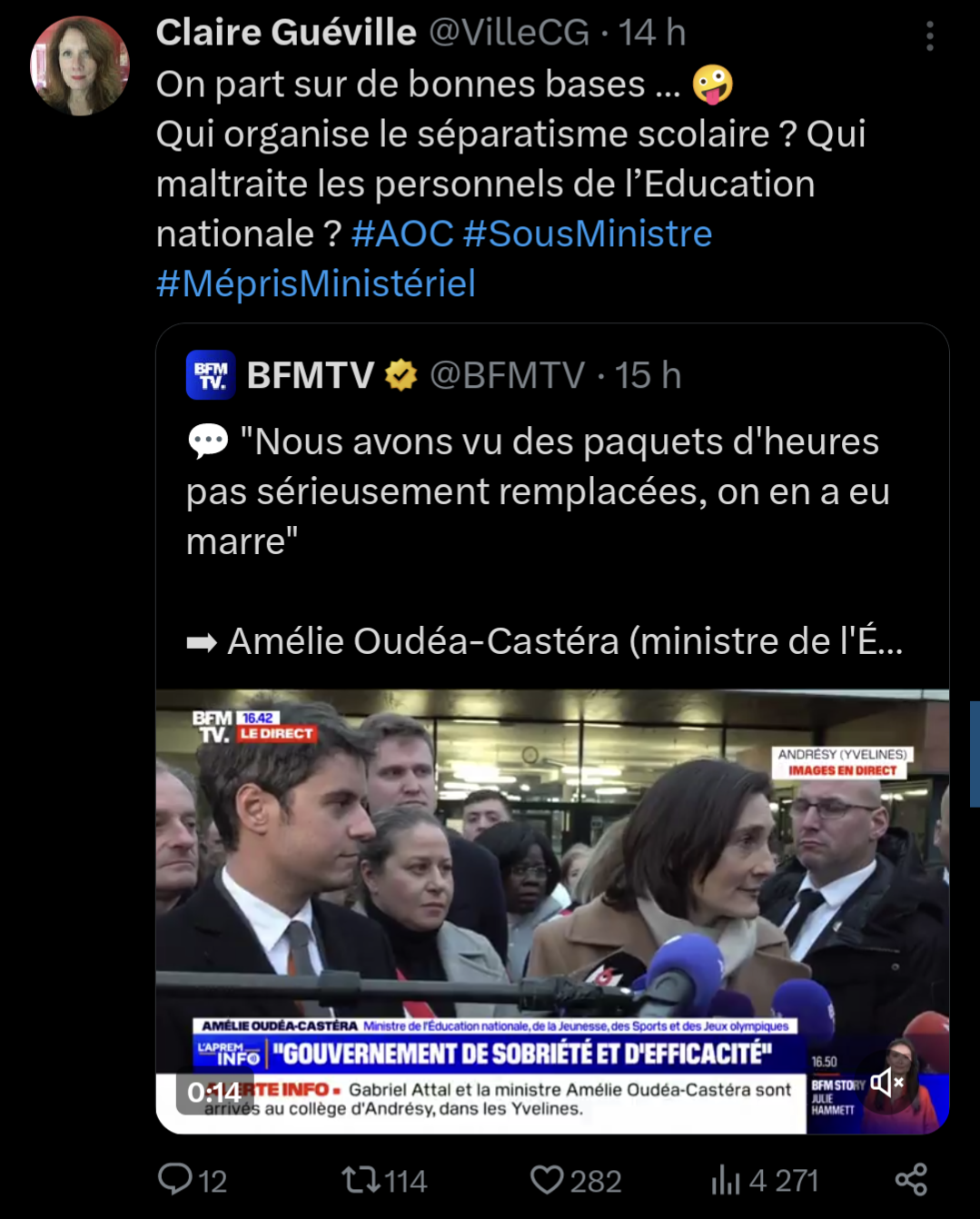Open the tweet's three-dot overflow menu
Screen dimensions: 980x1219
pos(929,36)
